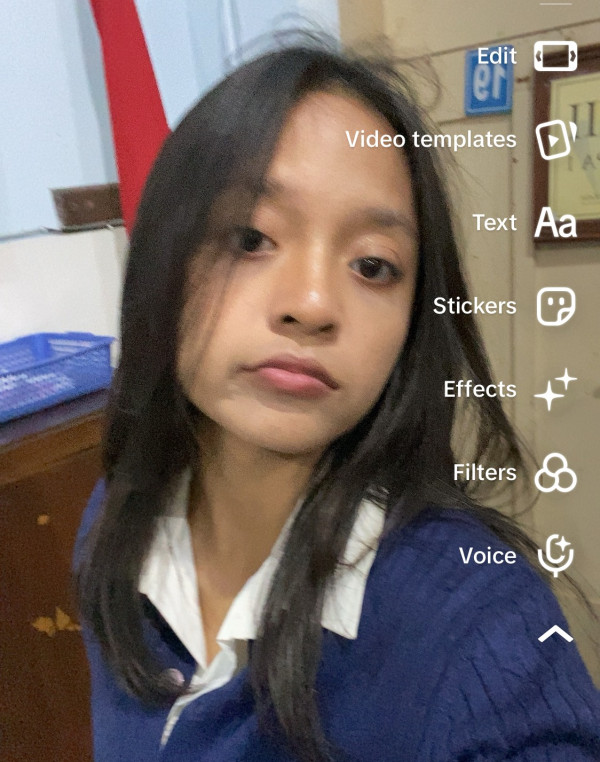Open the Edit tool
Screen dimensions: 600x762
coord(555,56)
